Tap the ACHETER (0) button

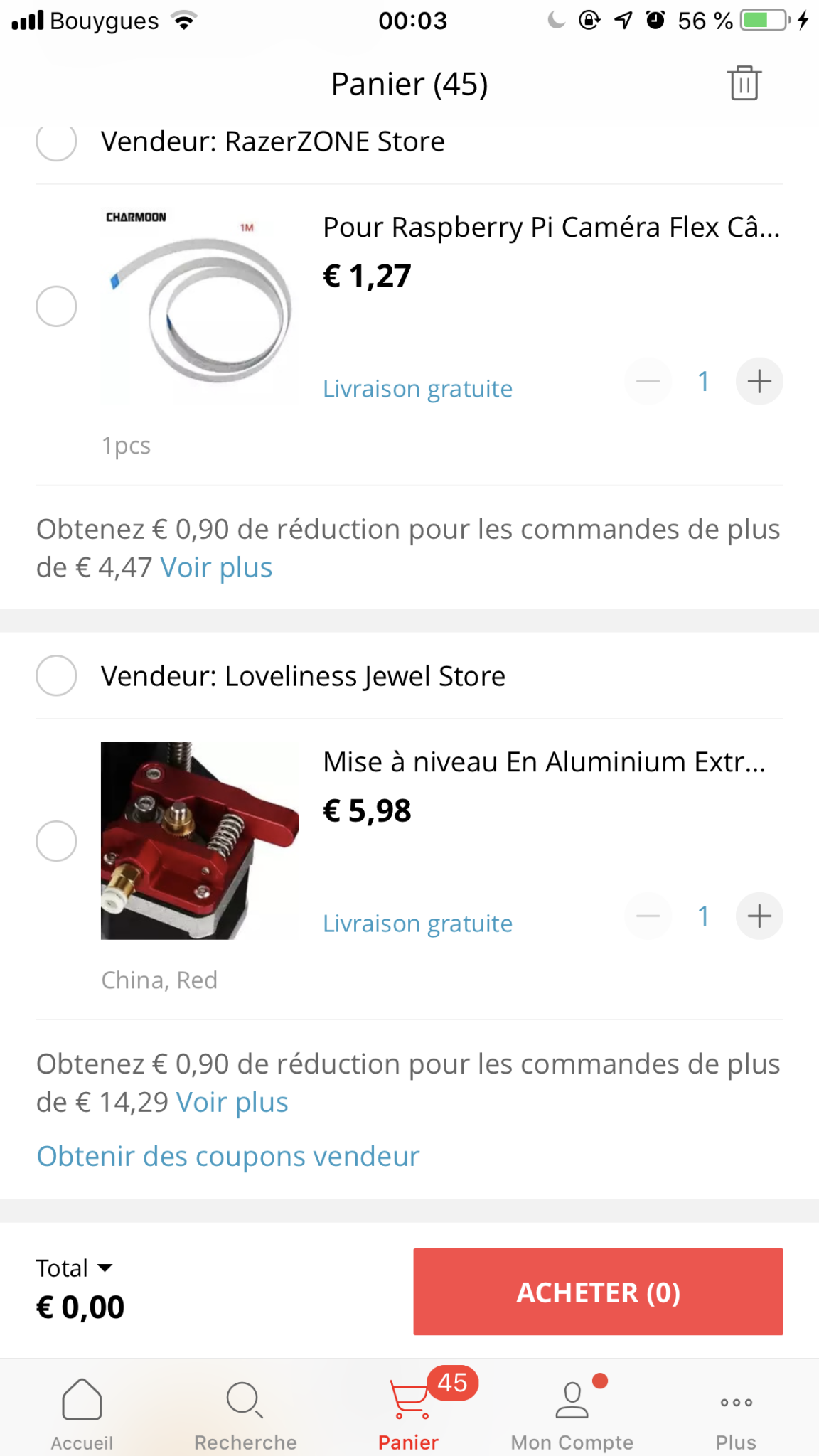pos(598,1292)
